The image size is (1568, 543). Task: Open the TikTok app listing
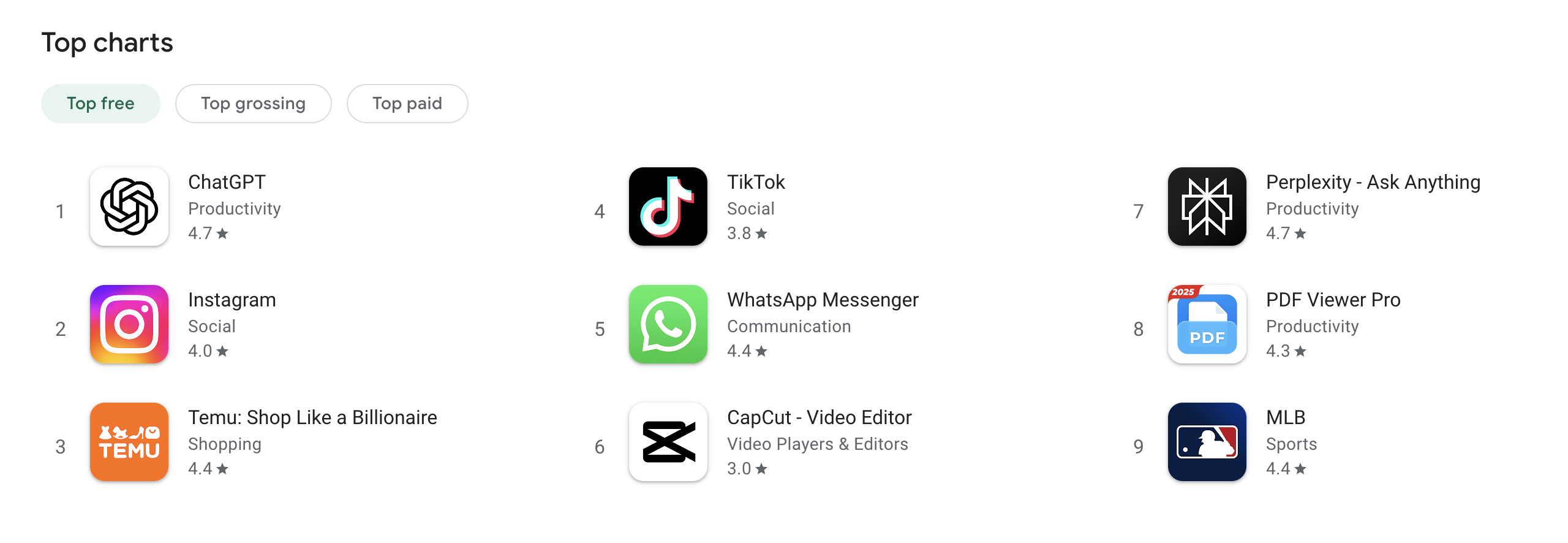click(x=755, y=182)
